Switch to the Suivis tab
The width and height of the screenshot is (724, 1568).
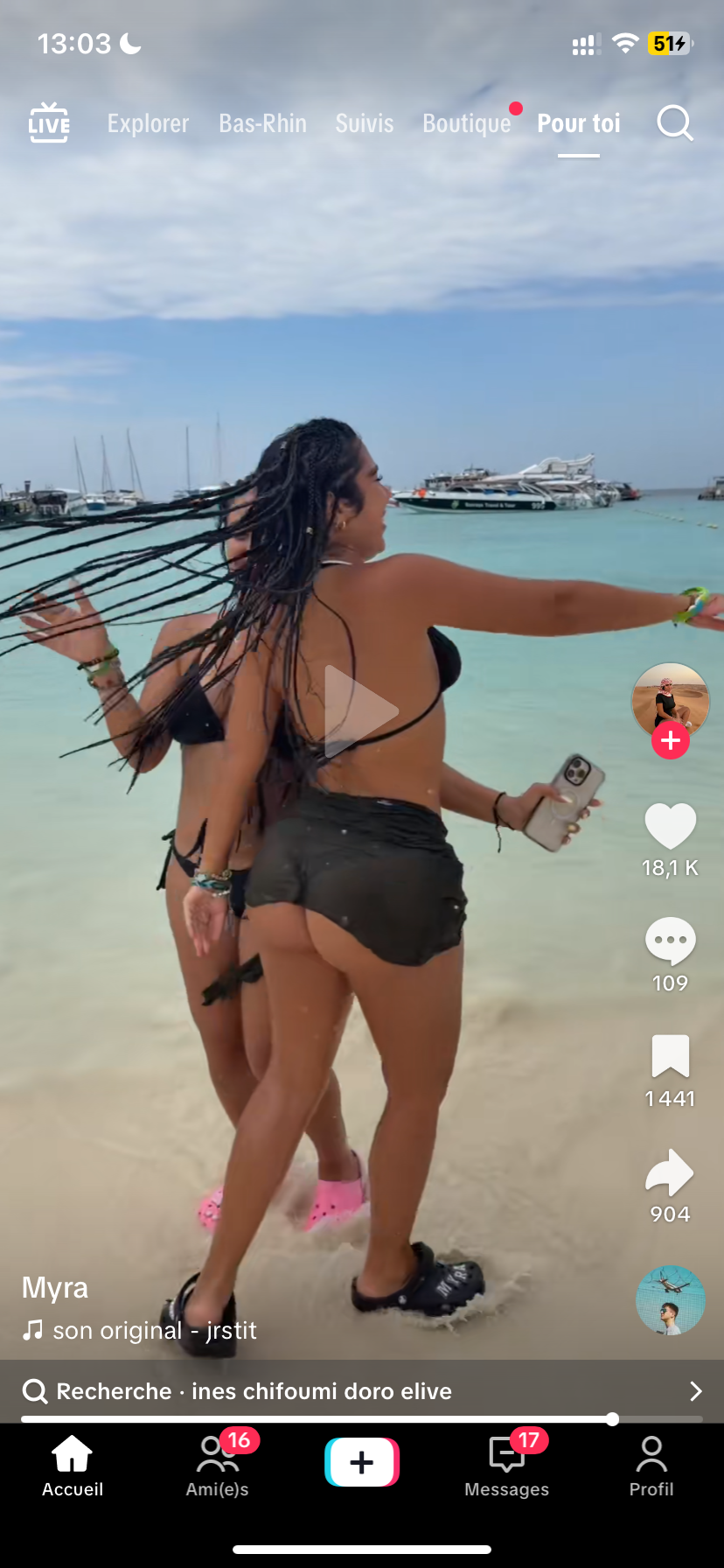click(x=364, y=123)
